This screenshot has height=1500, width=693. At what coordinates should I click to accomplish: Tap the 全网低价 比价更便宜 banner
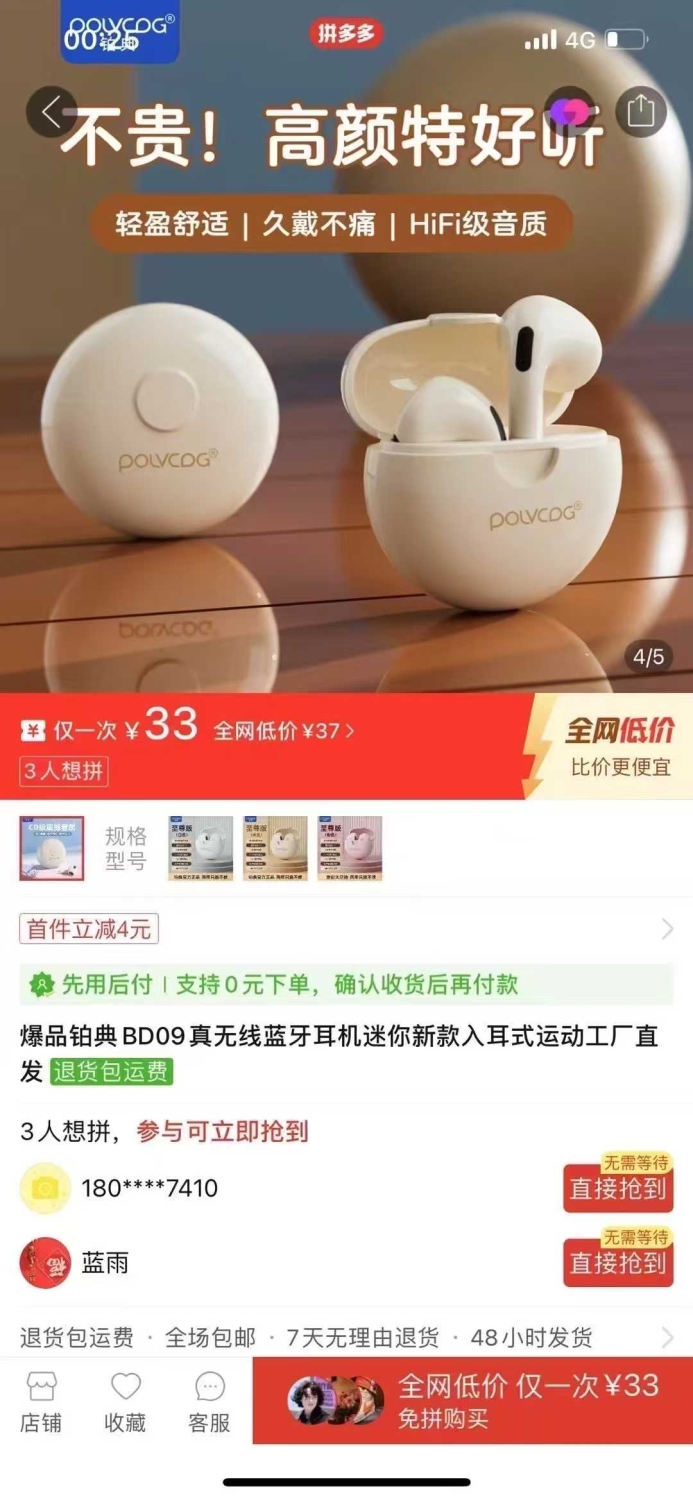pos(610,746)
